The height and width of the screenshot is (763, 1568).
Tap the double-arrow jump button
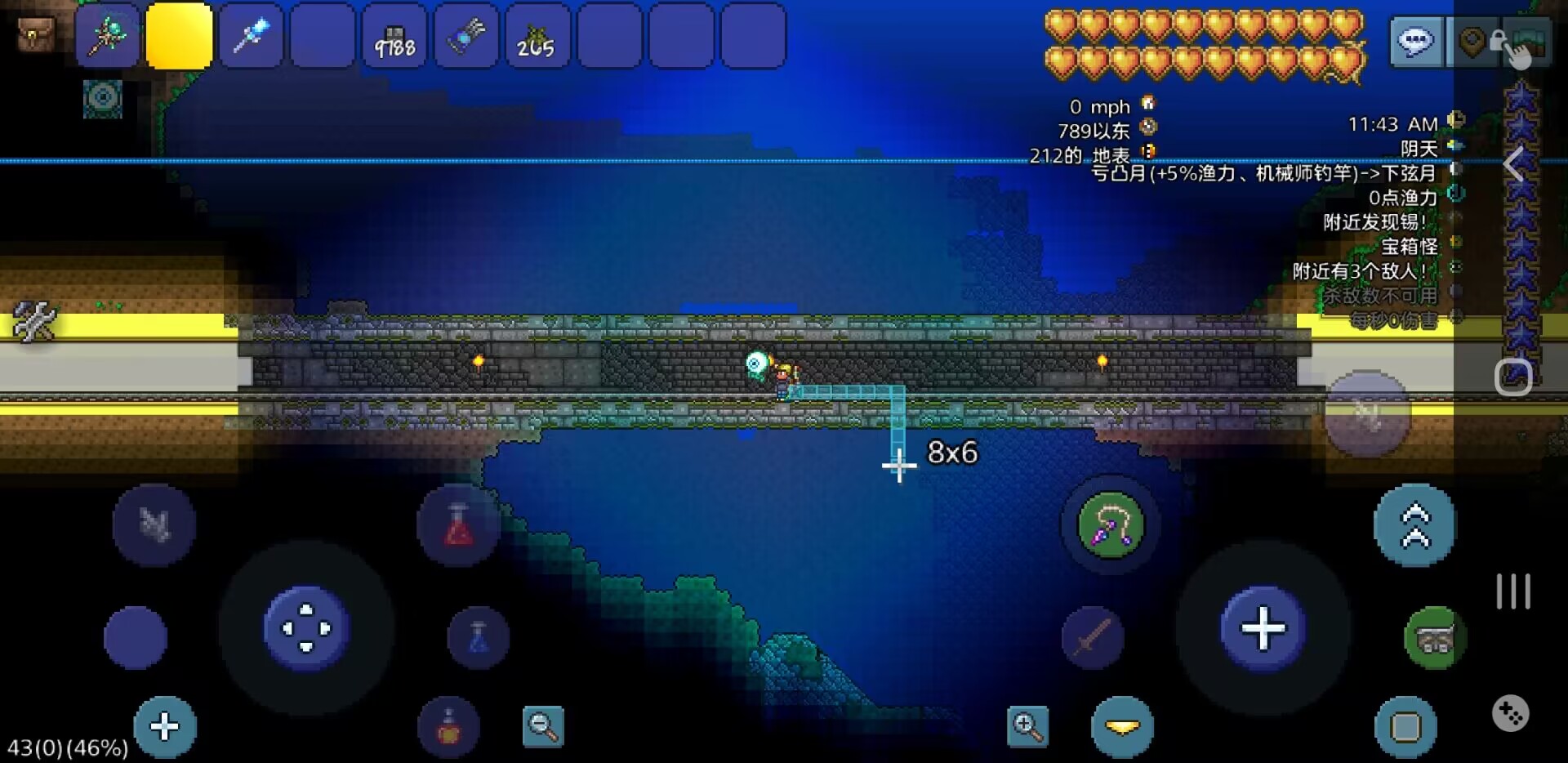coord(1414,525)
